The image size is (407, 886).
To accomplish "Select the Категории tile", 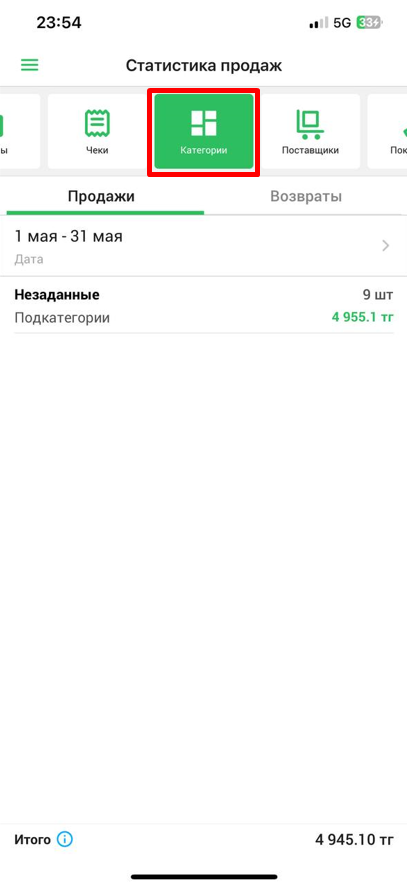I will 204,131.
